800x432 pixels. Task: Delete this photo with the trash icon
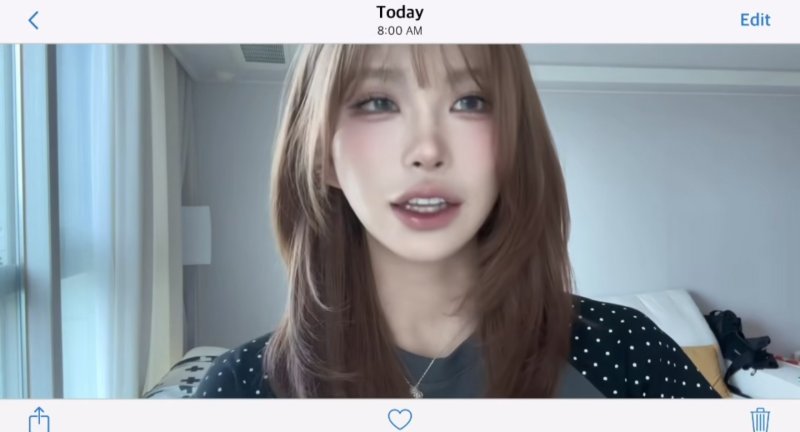(x=760, y=419)
